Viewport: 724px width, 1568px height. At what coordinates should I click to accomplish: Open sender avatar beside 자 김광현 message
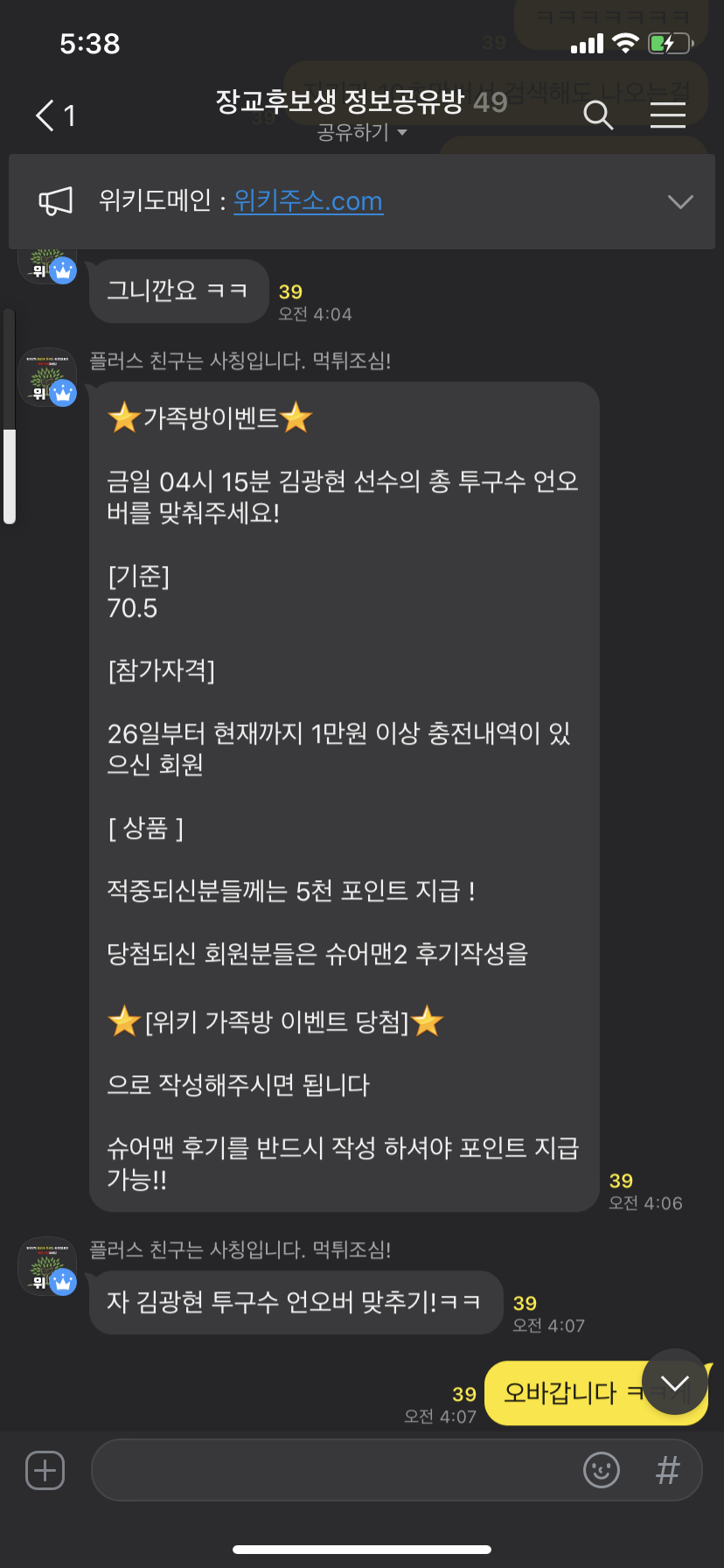[48, 1267]
